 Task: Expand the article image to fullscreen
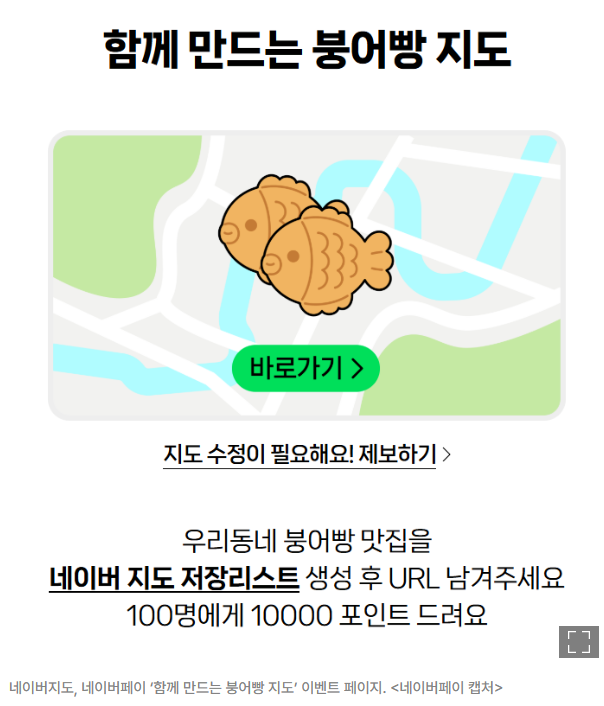point(579,642)
